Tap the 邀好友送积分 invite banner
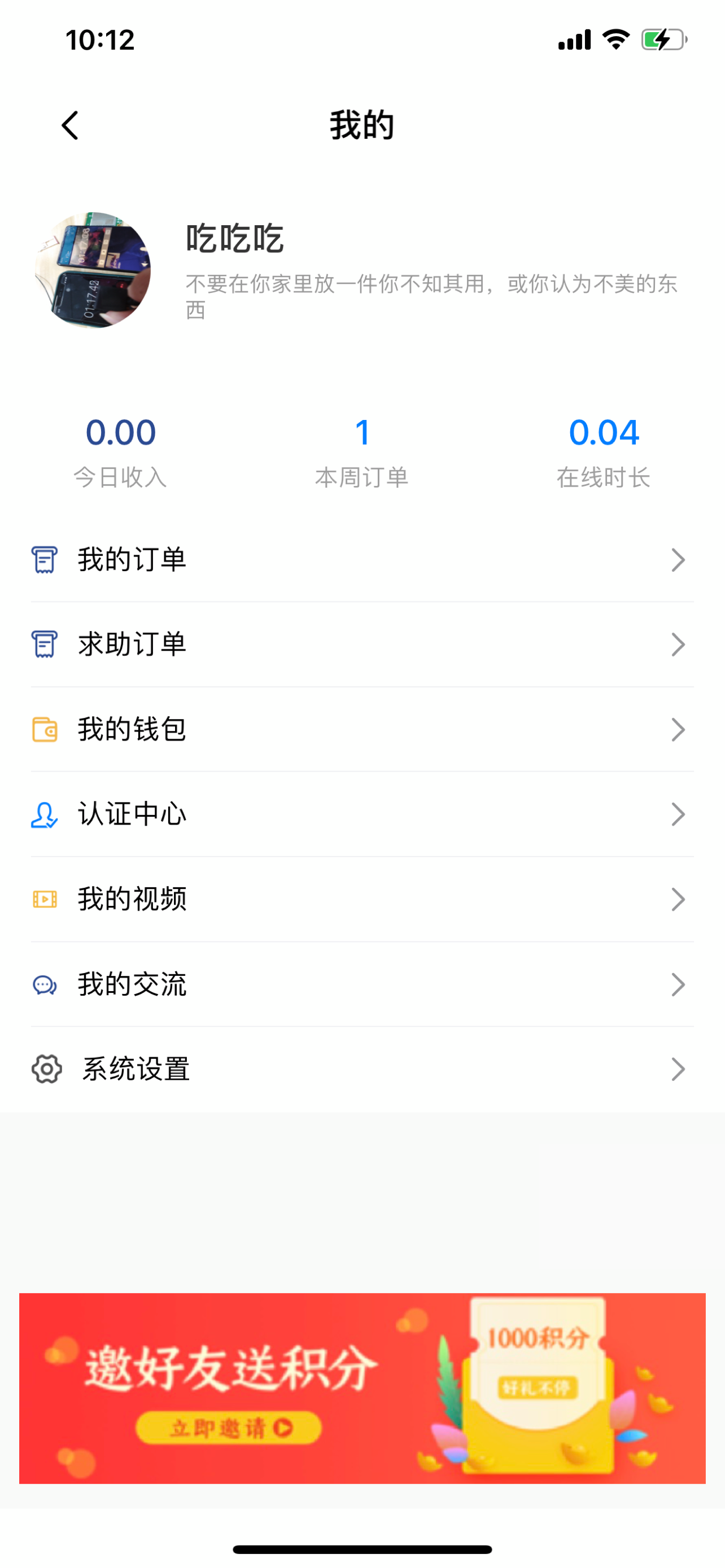725x1568 pixels. click(x=361, y=1388)
